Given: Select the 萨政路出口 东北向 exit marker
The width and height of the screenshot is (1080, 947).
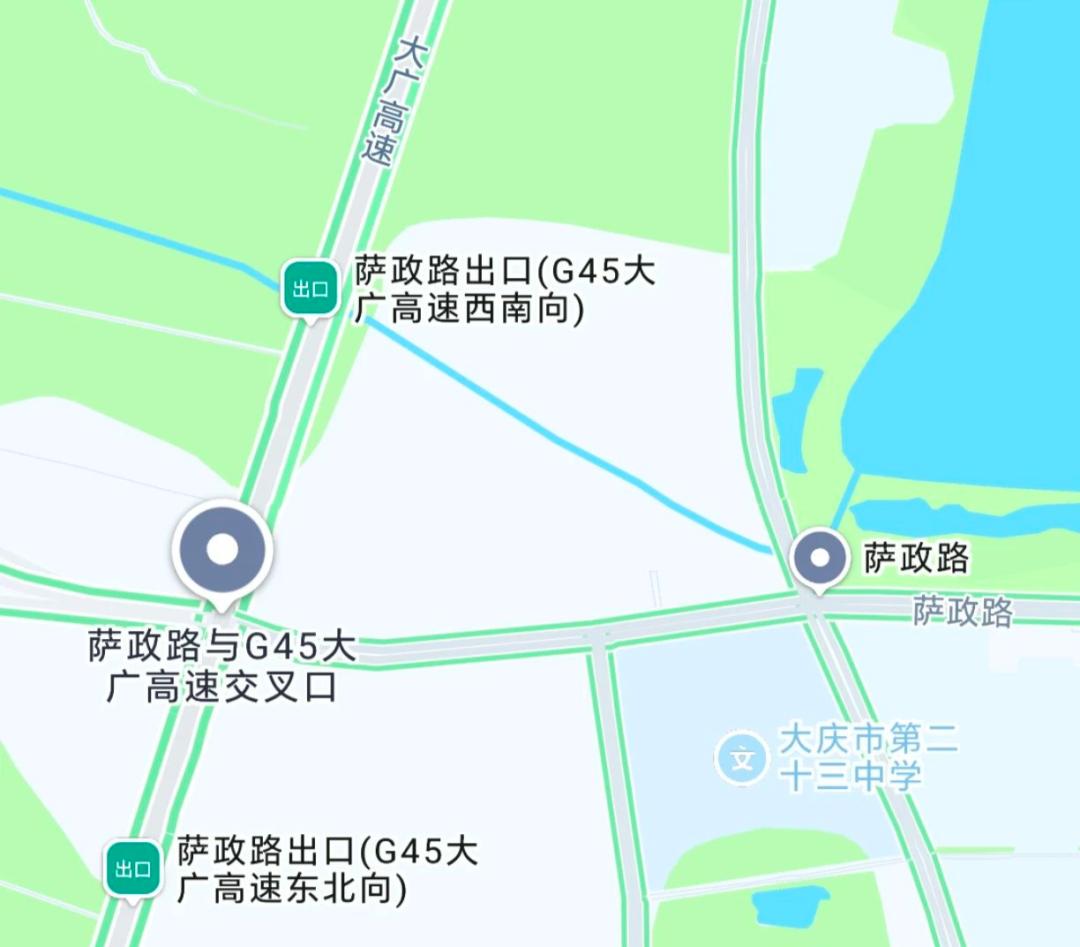Looking at the screenshot, I should coord(133,869).
